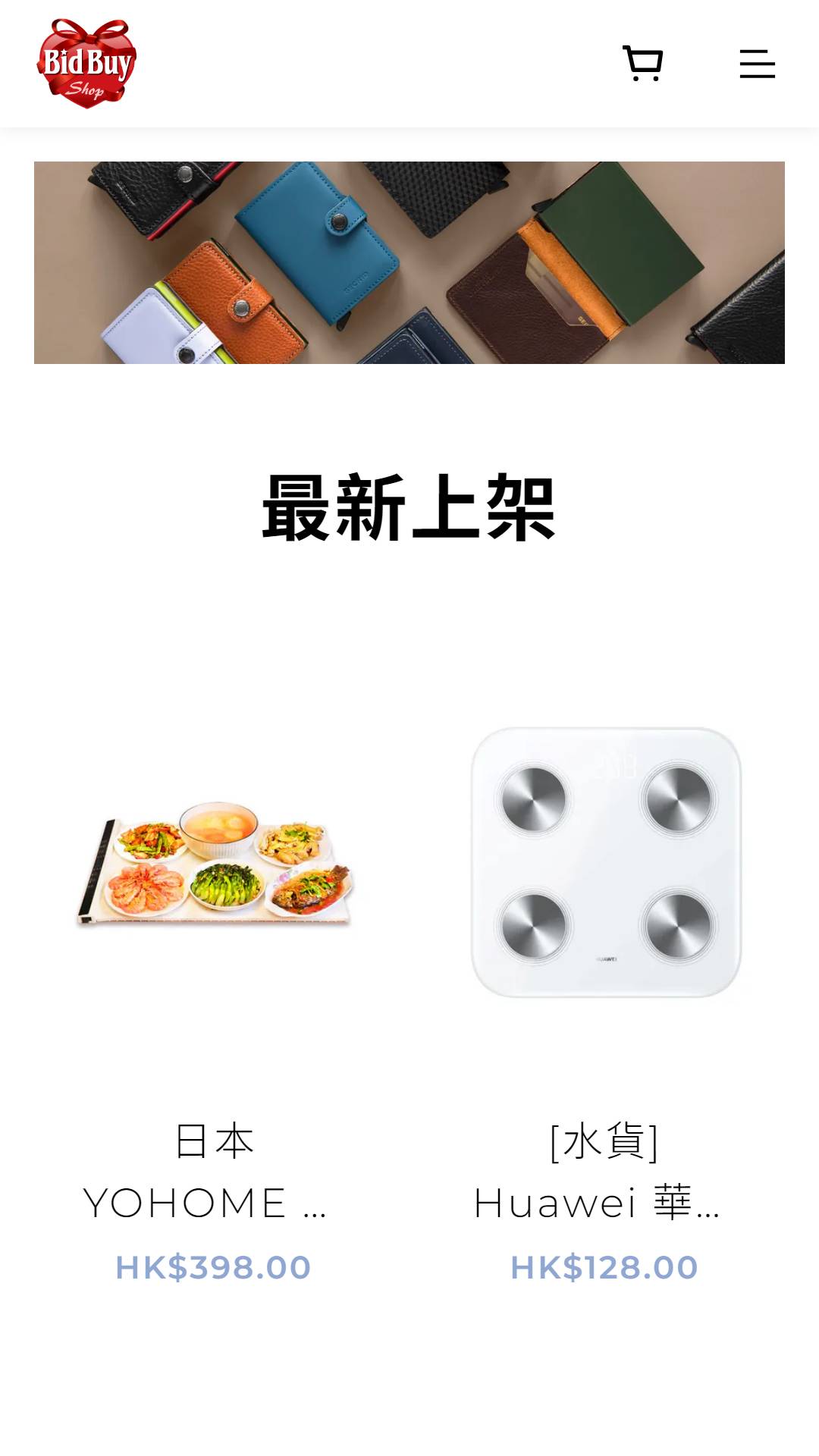Go to Bid Buy Shop home
Viewport: 819px width, 1456px height.
coord(86,64)
